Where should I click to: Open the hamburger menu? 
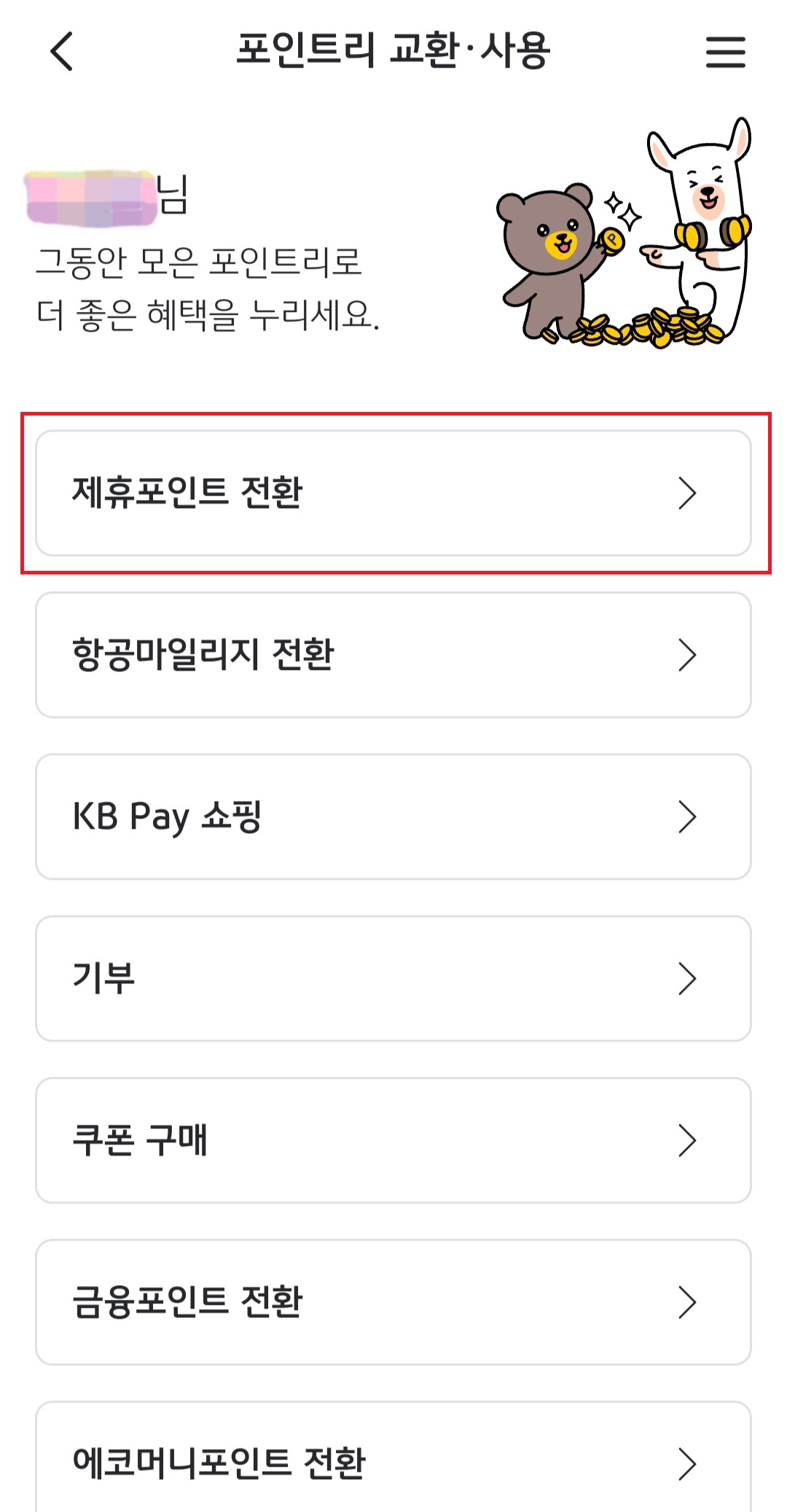(x=727, y=52)
